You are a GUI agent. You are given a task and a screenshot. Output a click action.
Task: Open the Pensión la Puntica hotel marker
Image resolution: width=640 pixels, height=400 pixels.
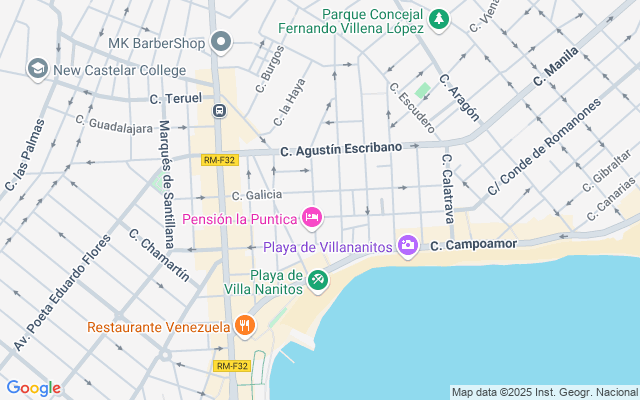tap(311, 217)
